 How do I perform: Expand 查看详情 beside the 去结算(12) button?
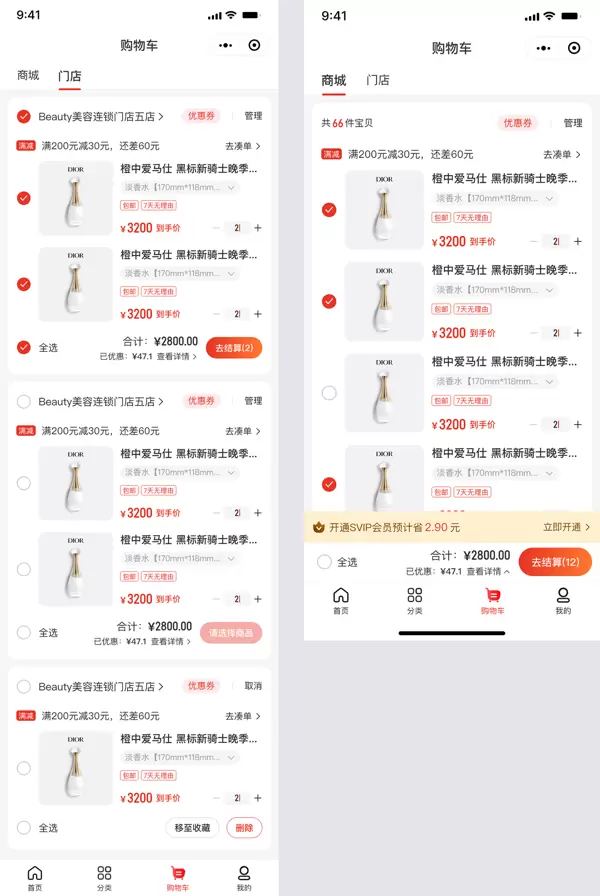488,572
